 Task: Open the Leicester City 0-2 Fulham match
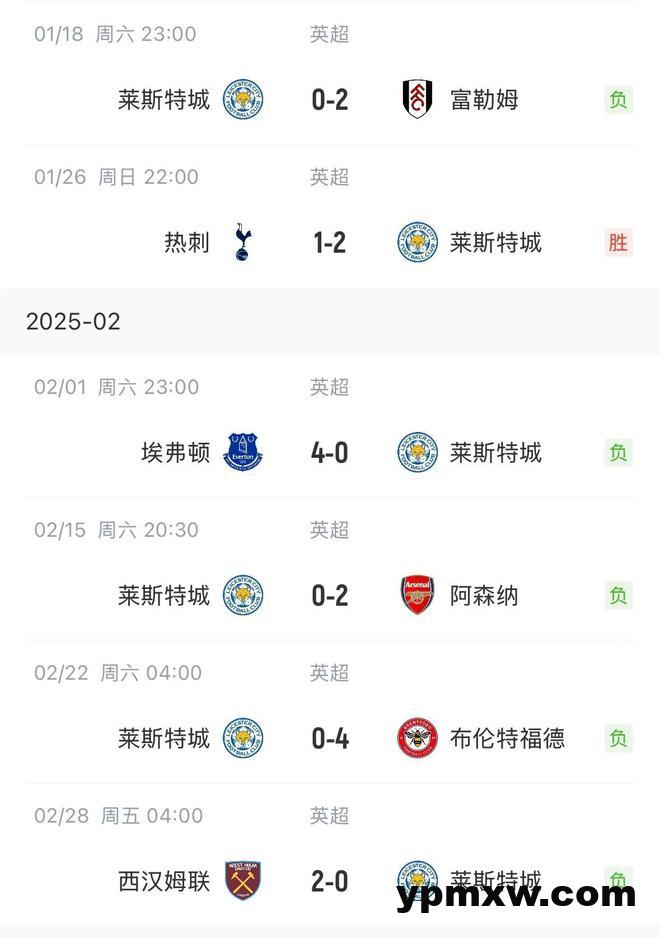329,99
